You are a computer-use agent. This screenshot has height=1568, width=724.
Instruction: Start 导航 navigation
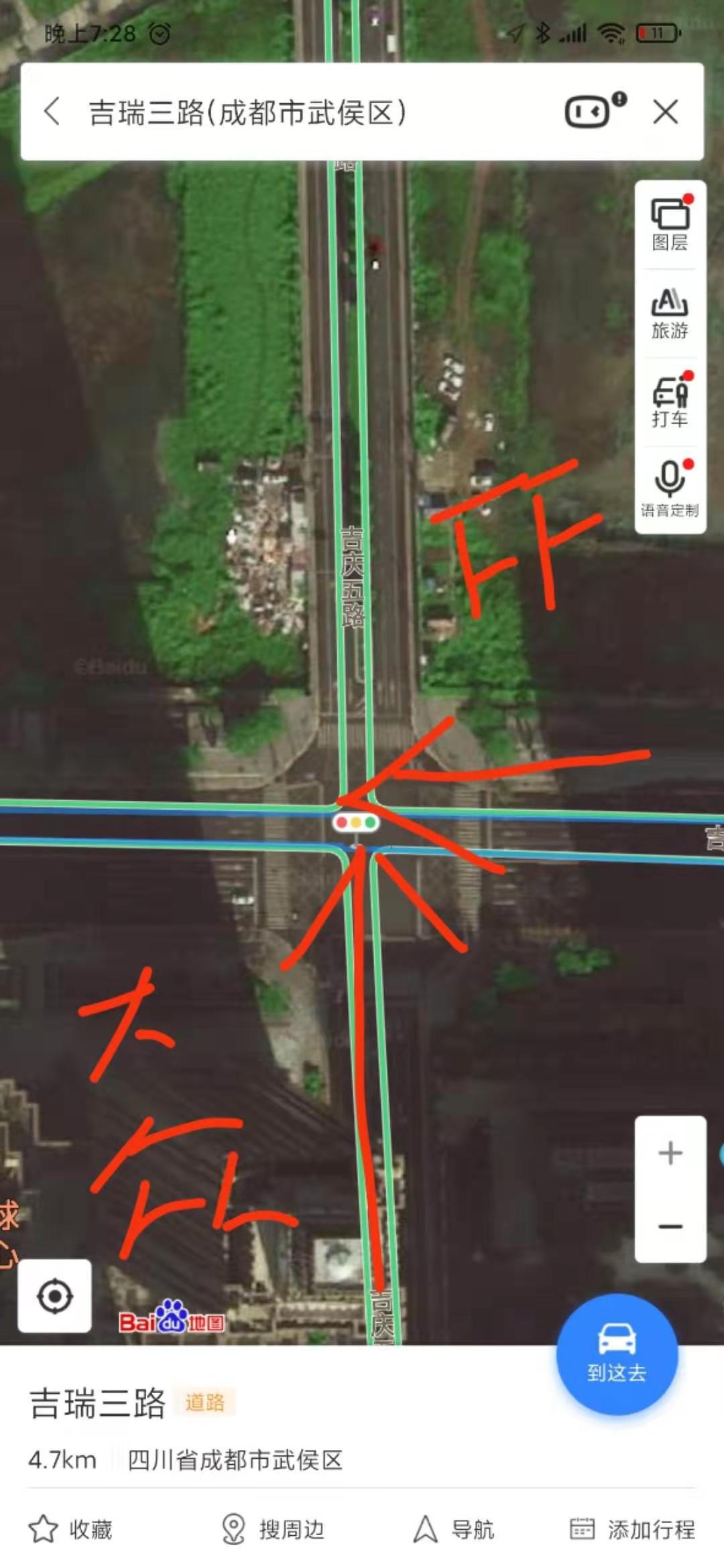453,1529
